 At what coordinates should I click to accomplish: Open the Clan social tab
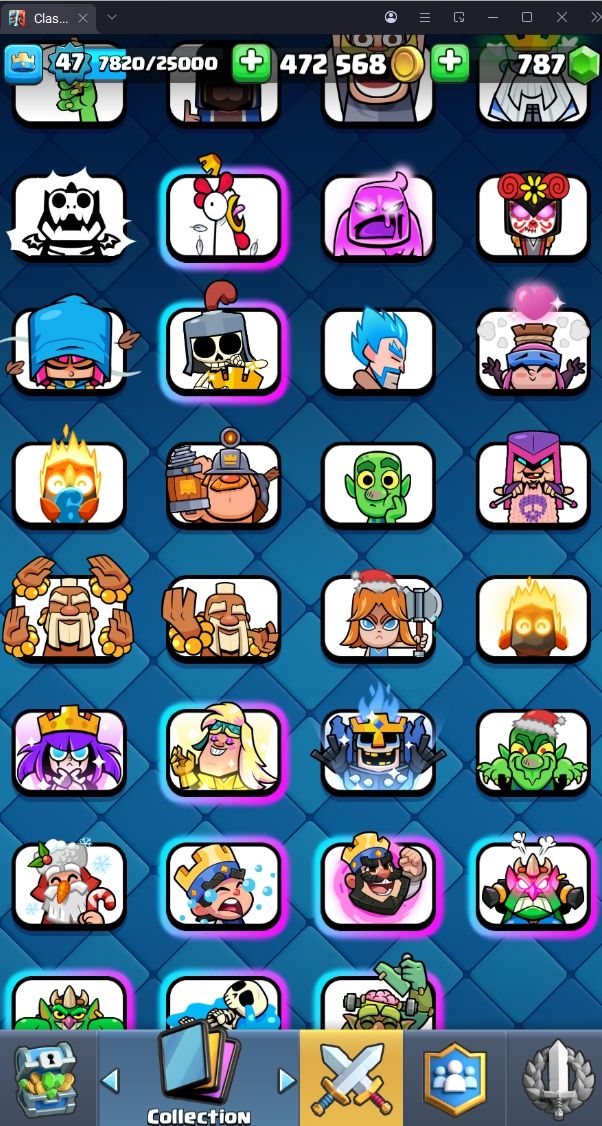click(x=454, y=1079)
